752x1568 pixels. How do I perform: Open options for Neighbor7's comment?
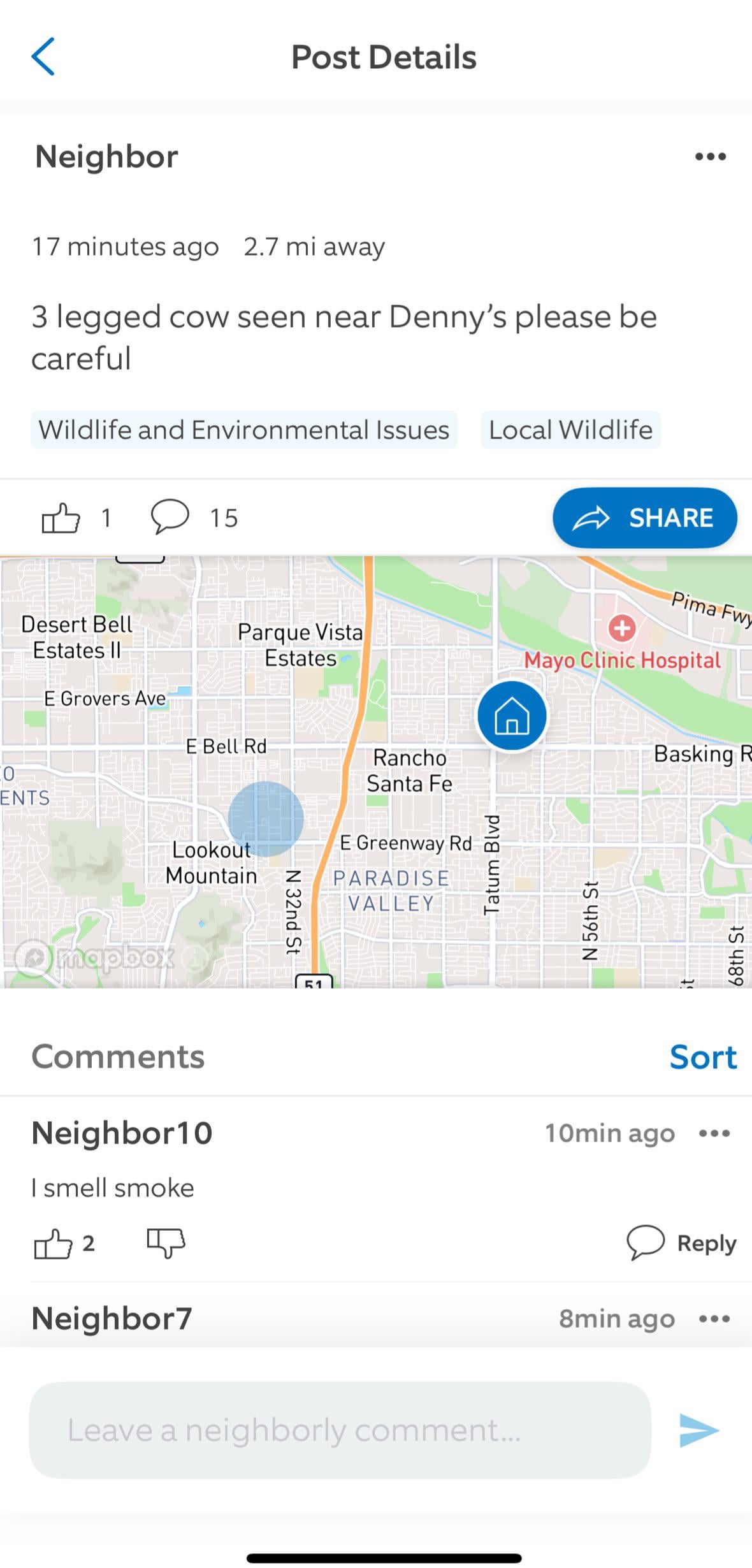714,1319
